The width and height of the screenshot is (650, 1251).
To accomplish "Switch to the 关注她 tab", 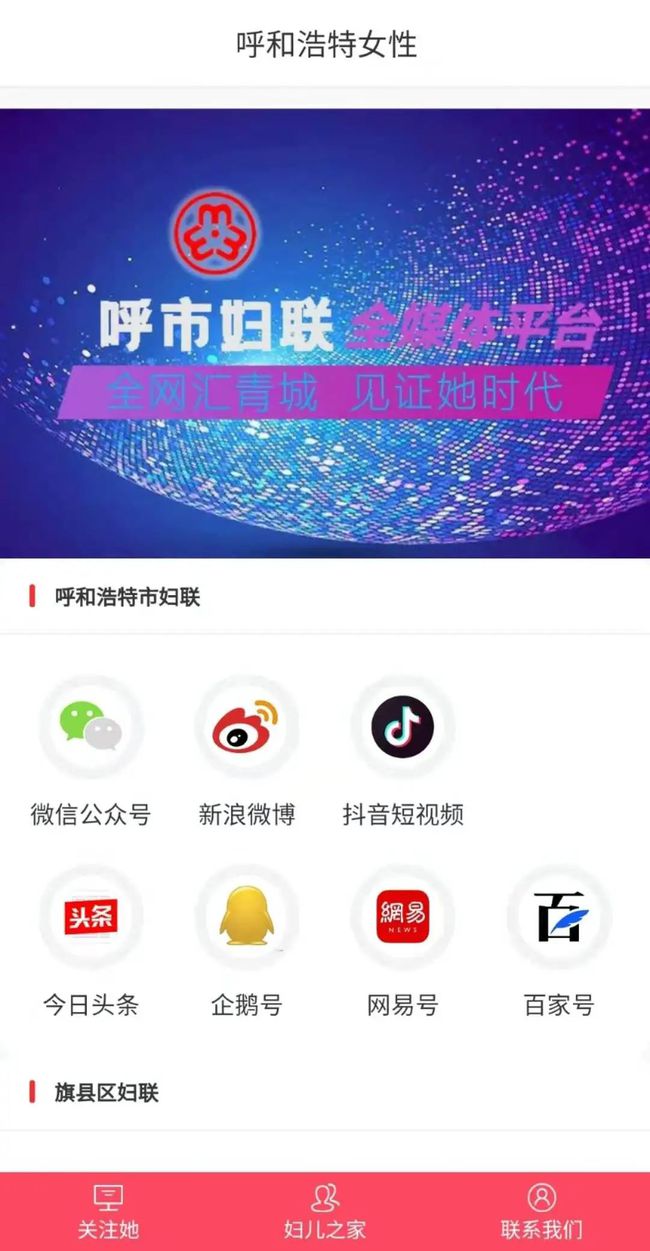I will point(108,1211).
